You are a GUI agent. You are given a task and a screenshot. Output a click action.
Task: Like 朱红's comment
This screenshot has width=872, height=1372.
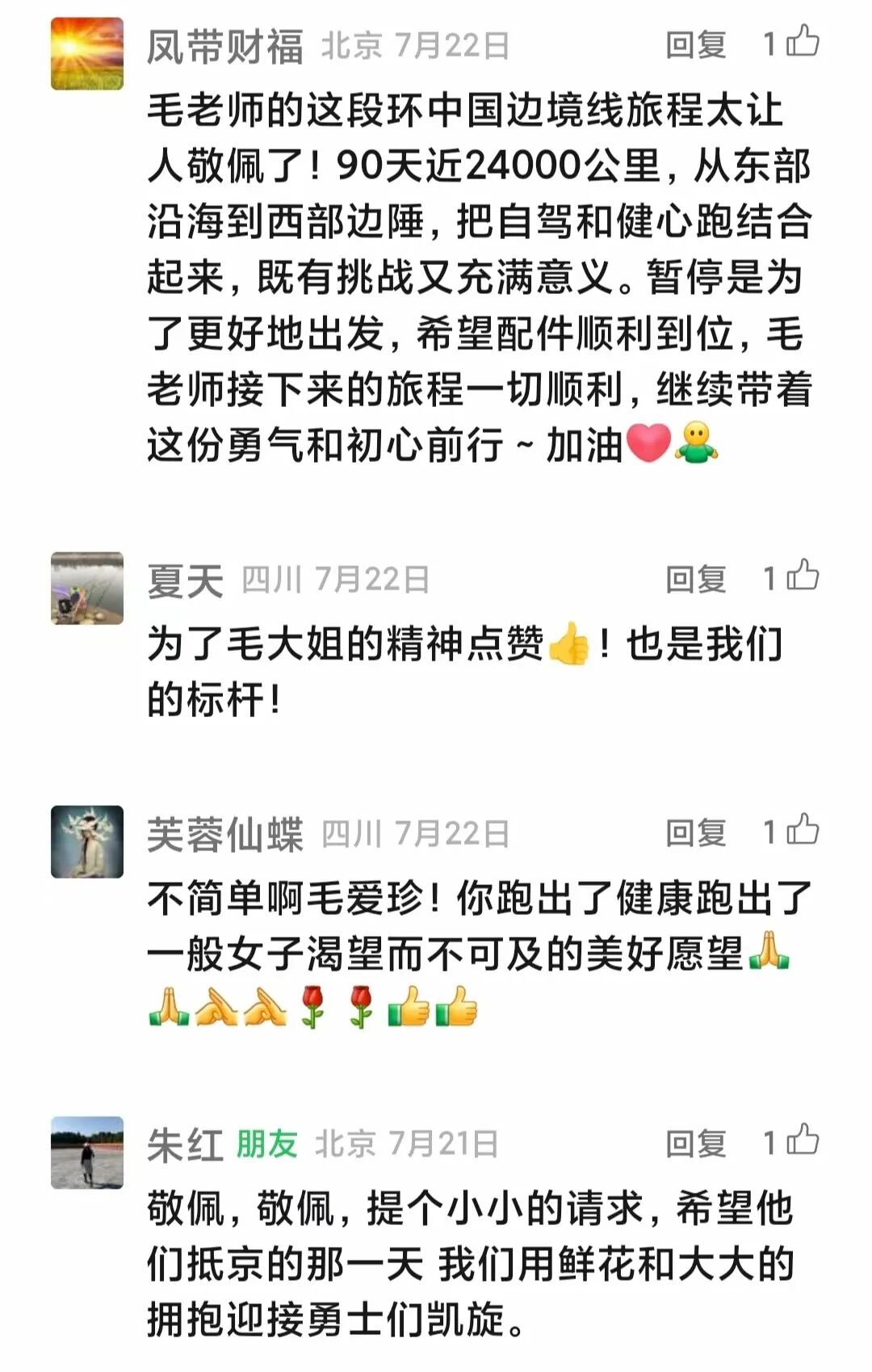click(x=803, y=1140)
